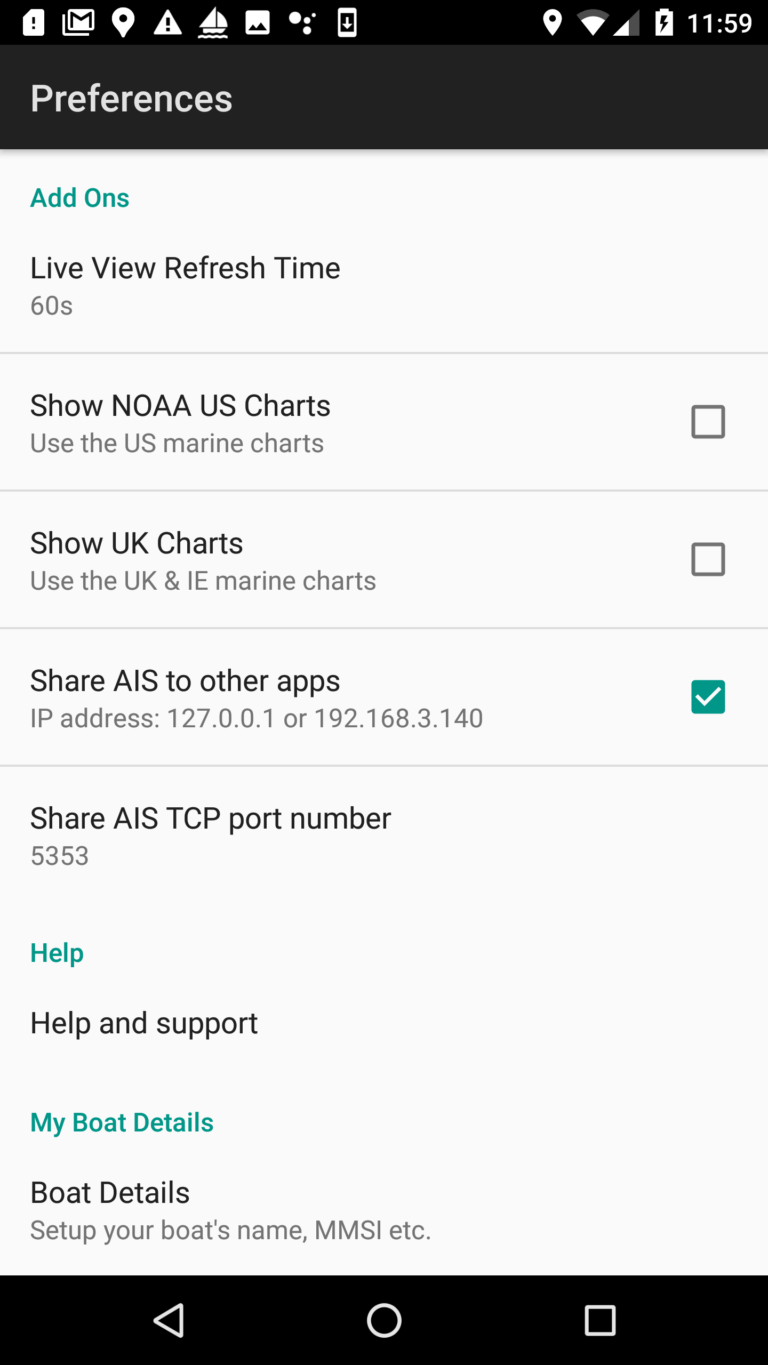This screenshot has width=768, height=1365.
Task: Tap the Wi-Fi status icon
Action: point(592,21)
